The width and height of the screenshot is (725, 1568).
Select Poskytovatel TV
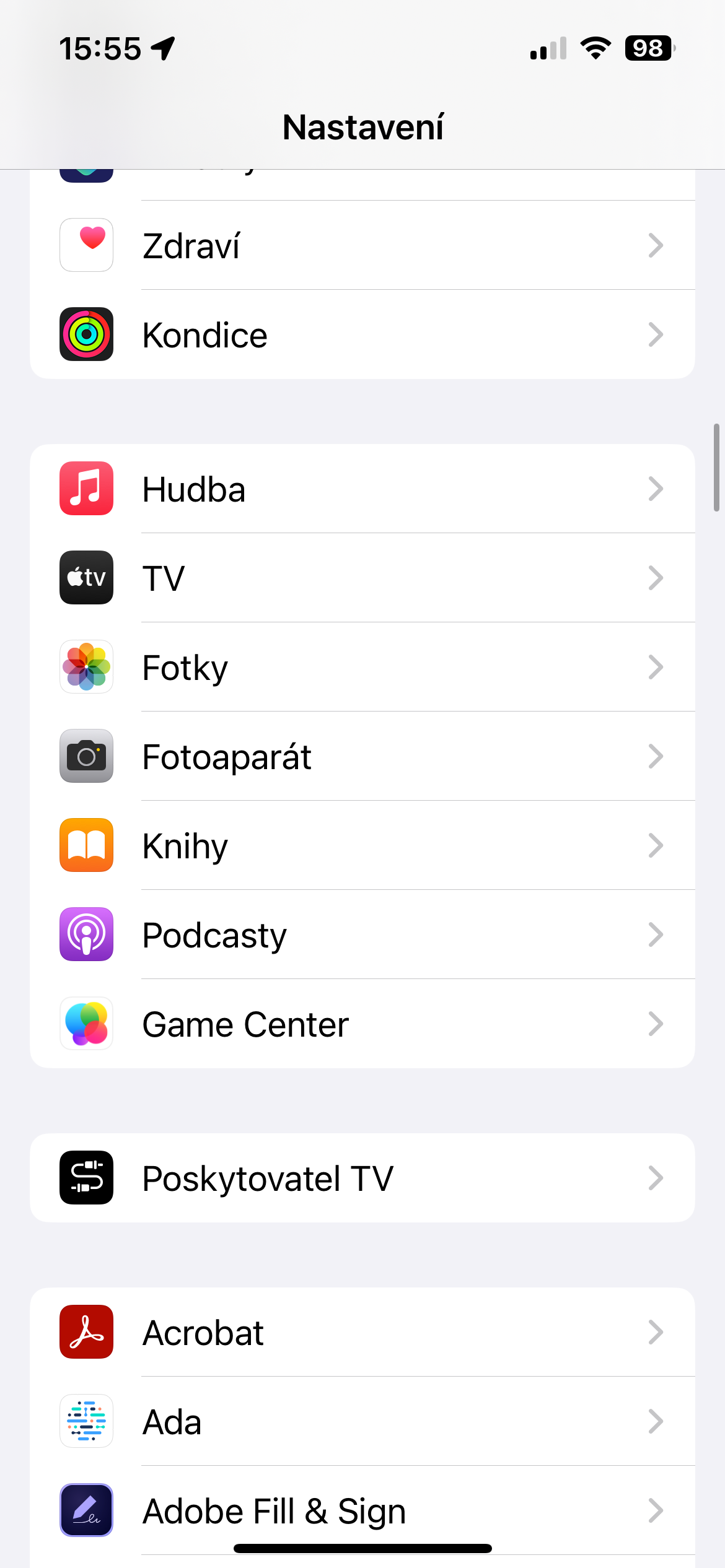coord(362,1178)
